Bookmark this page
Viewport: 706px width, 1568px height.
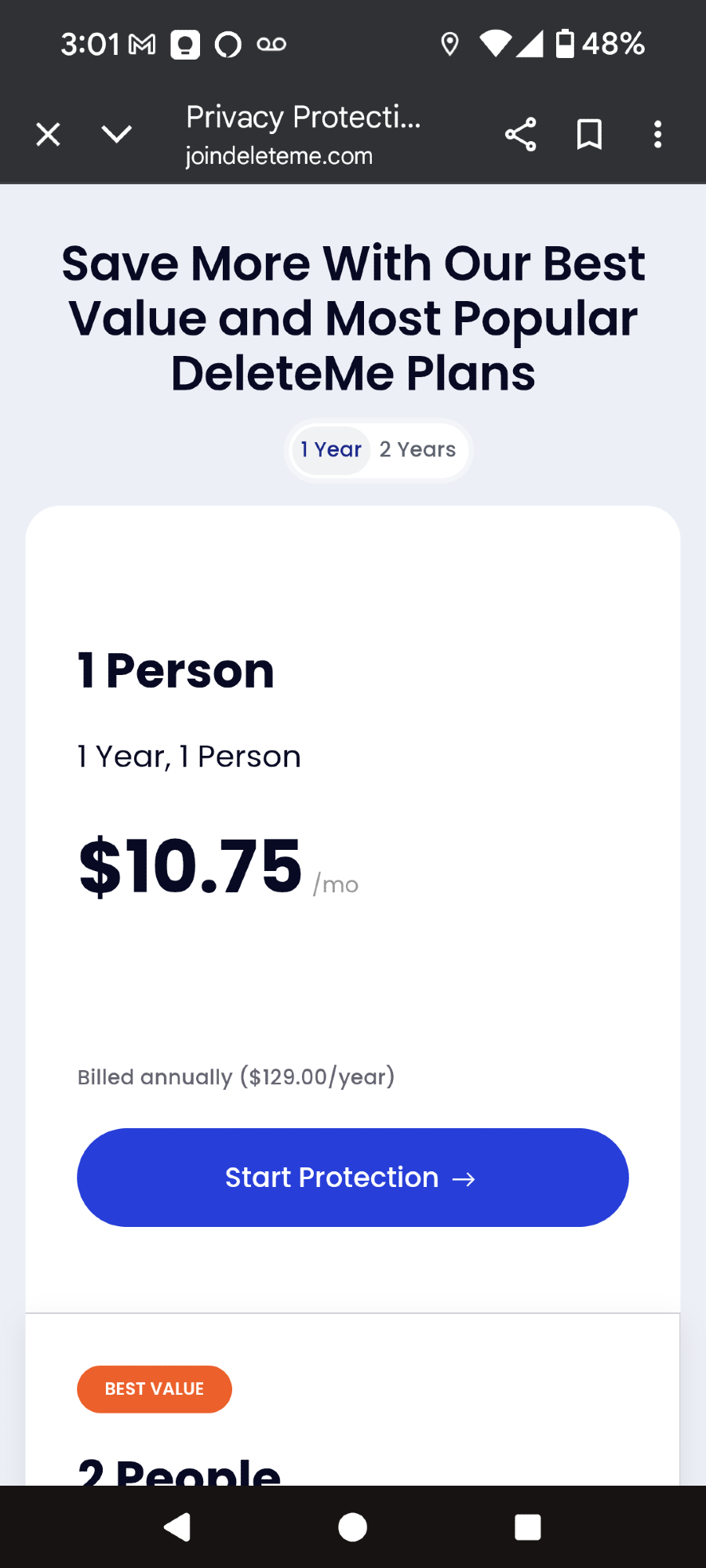pyautogui.click(x=589, y=135)
